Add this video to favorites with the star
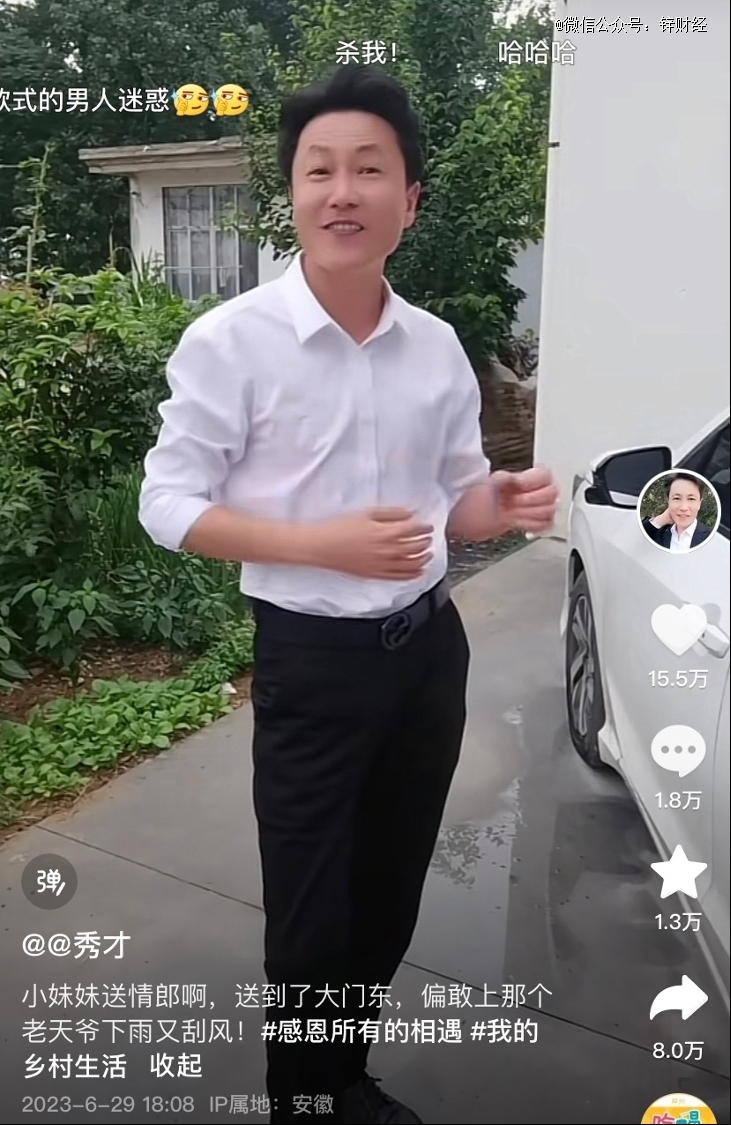Image resolution: width=731 pixels, height=1125 pixels. (x=679, y=872)
